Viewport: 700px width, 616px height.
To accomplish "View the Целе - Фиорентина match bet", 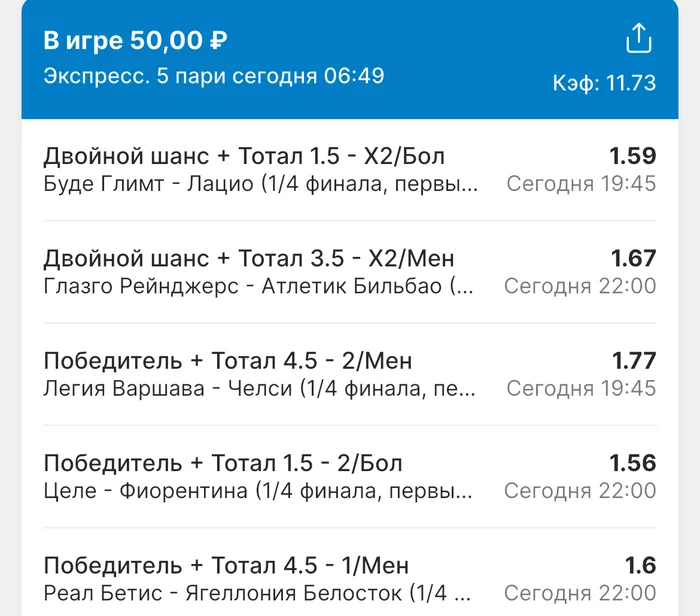I will [349, 476].
